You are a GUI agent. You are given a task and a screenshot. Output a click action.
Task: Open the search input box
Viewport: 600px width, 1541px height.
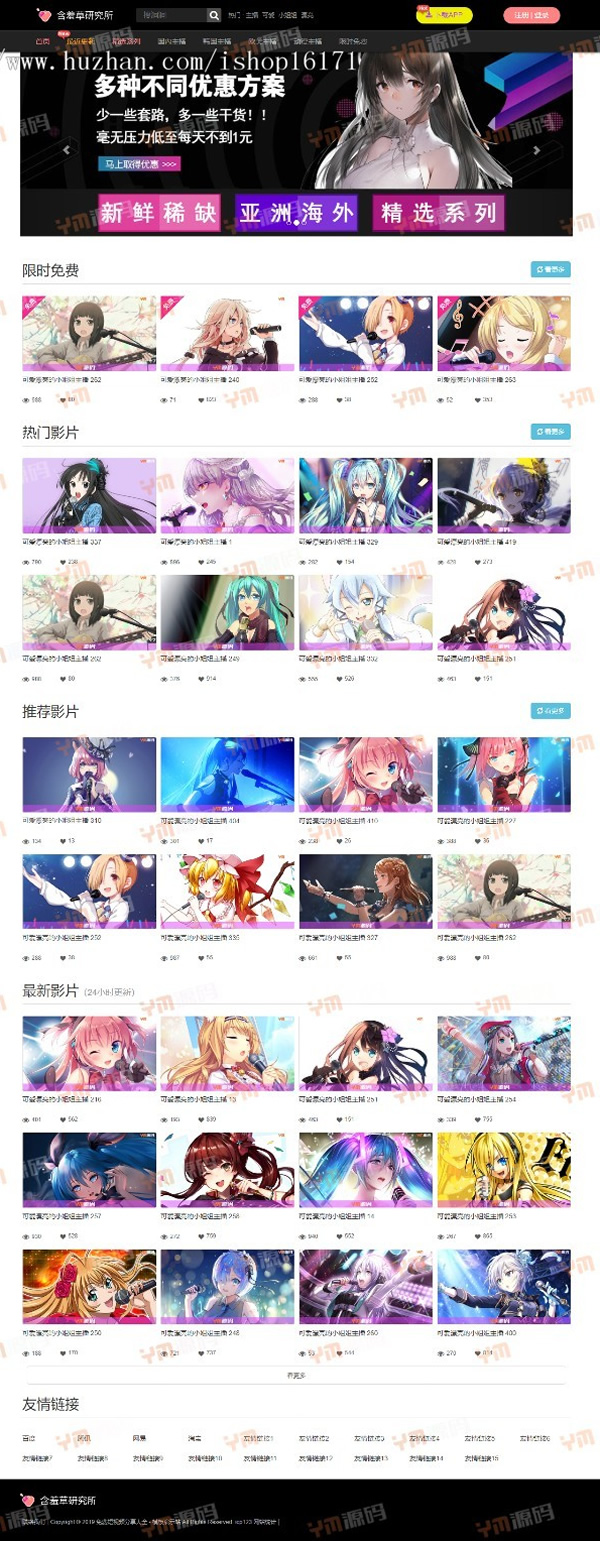170,15
